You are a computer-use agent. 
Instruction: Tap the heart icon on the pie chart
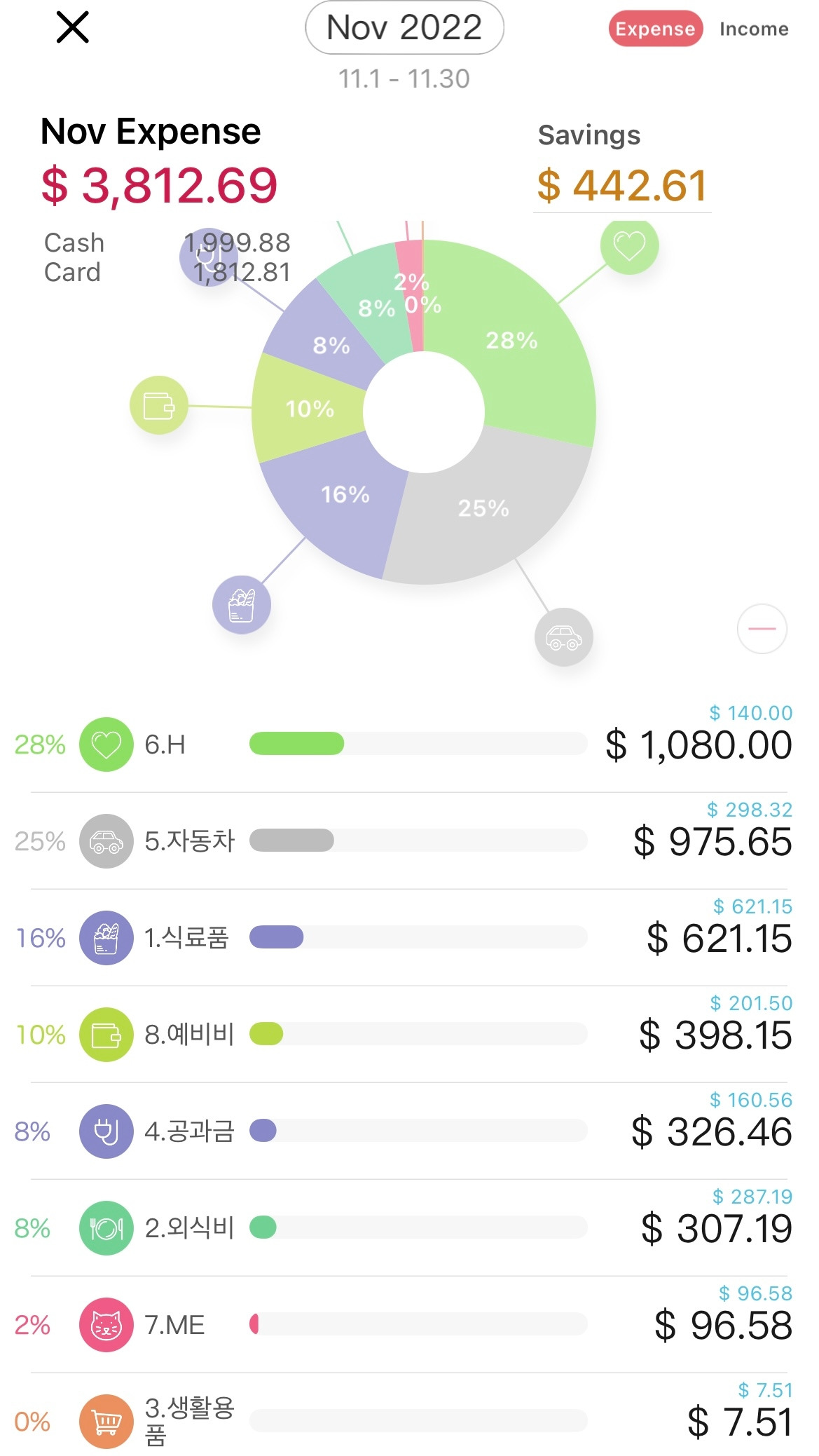(629, 246)
